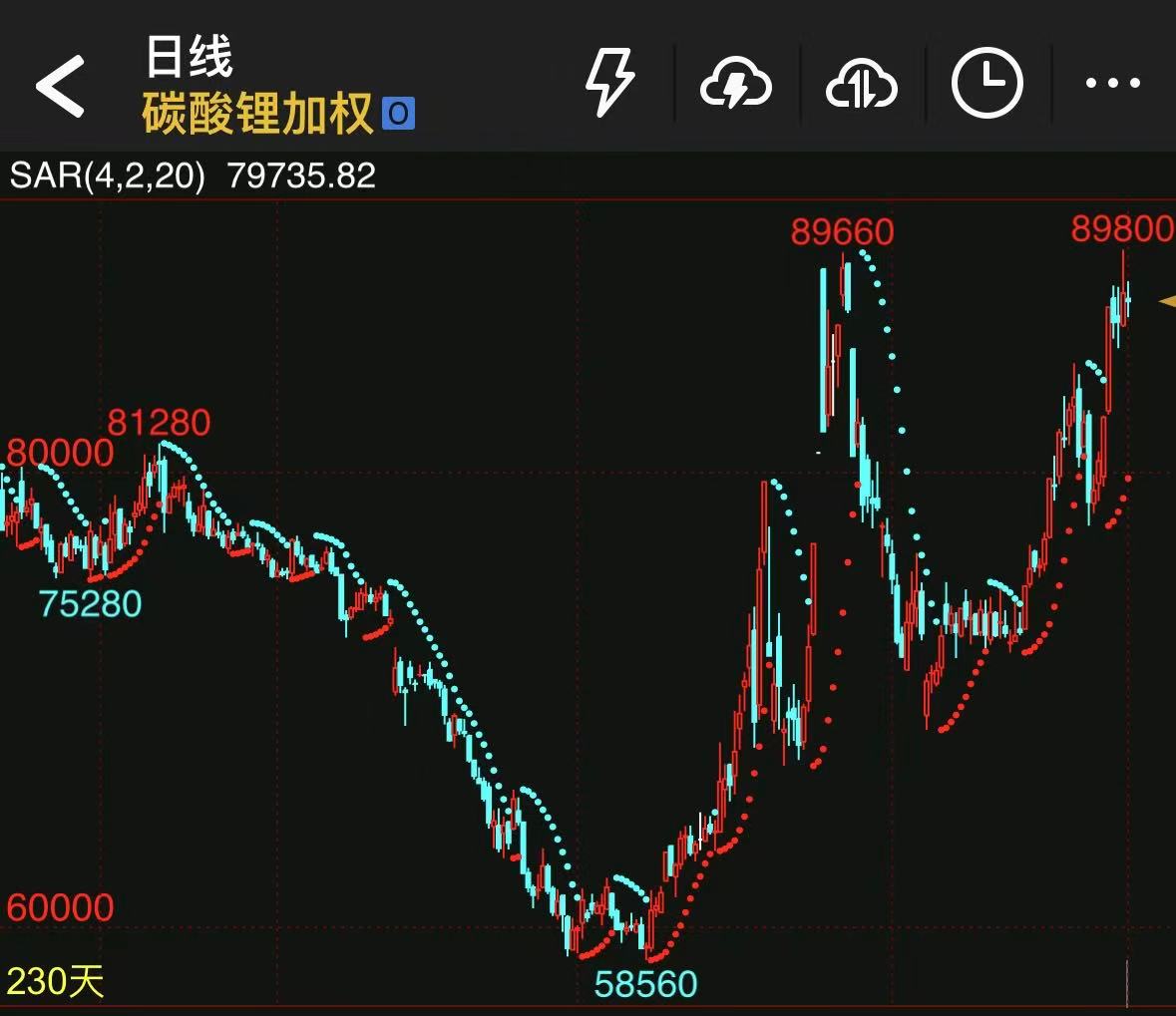Tap the lightning bolt quick trade icon
The width and height of the screenshot is (1176, 1016).
point(608,84)
